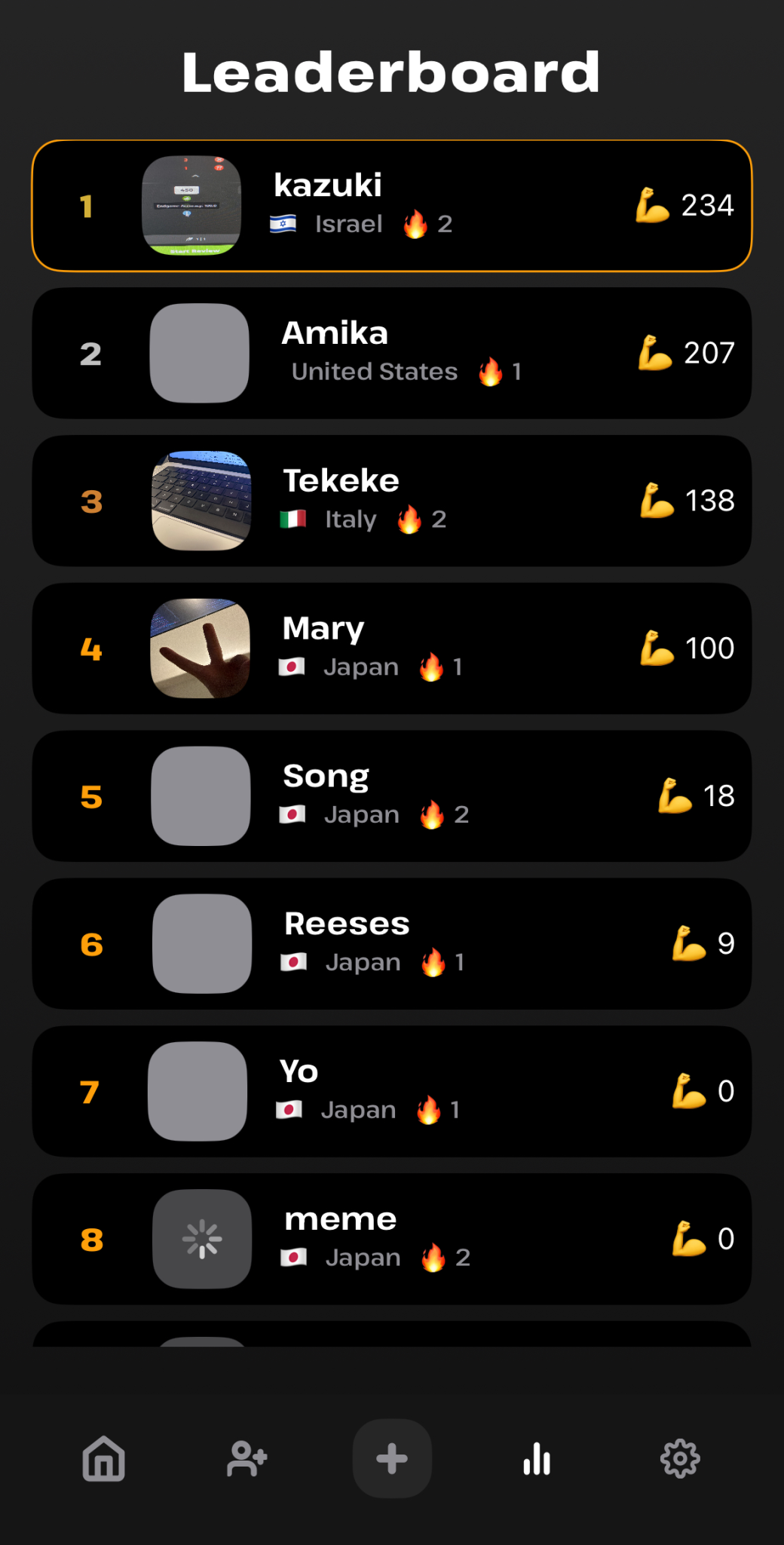Tap the Japan flag on Mary's row

point(292,667)
